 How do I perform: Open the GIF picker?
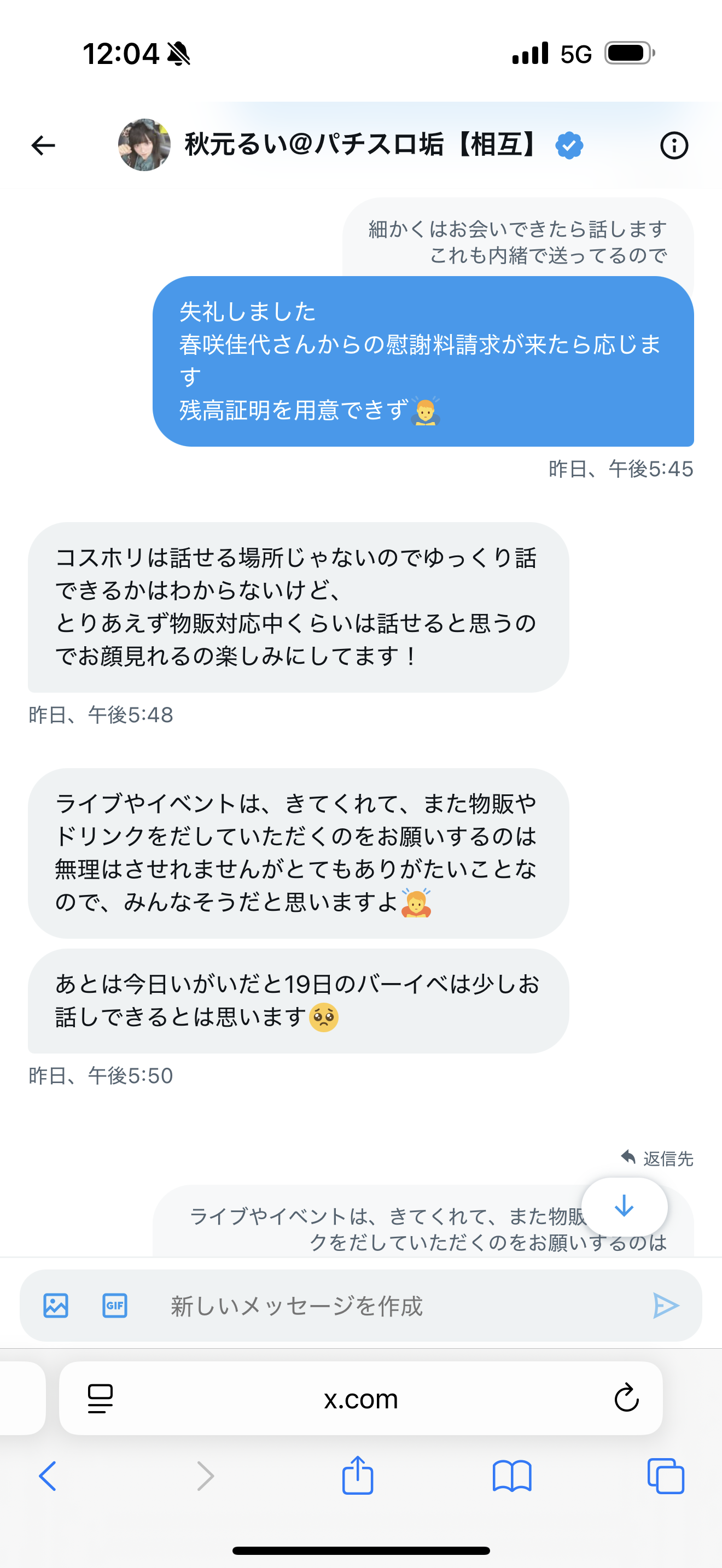pos(114,1306)
